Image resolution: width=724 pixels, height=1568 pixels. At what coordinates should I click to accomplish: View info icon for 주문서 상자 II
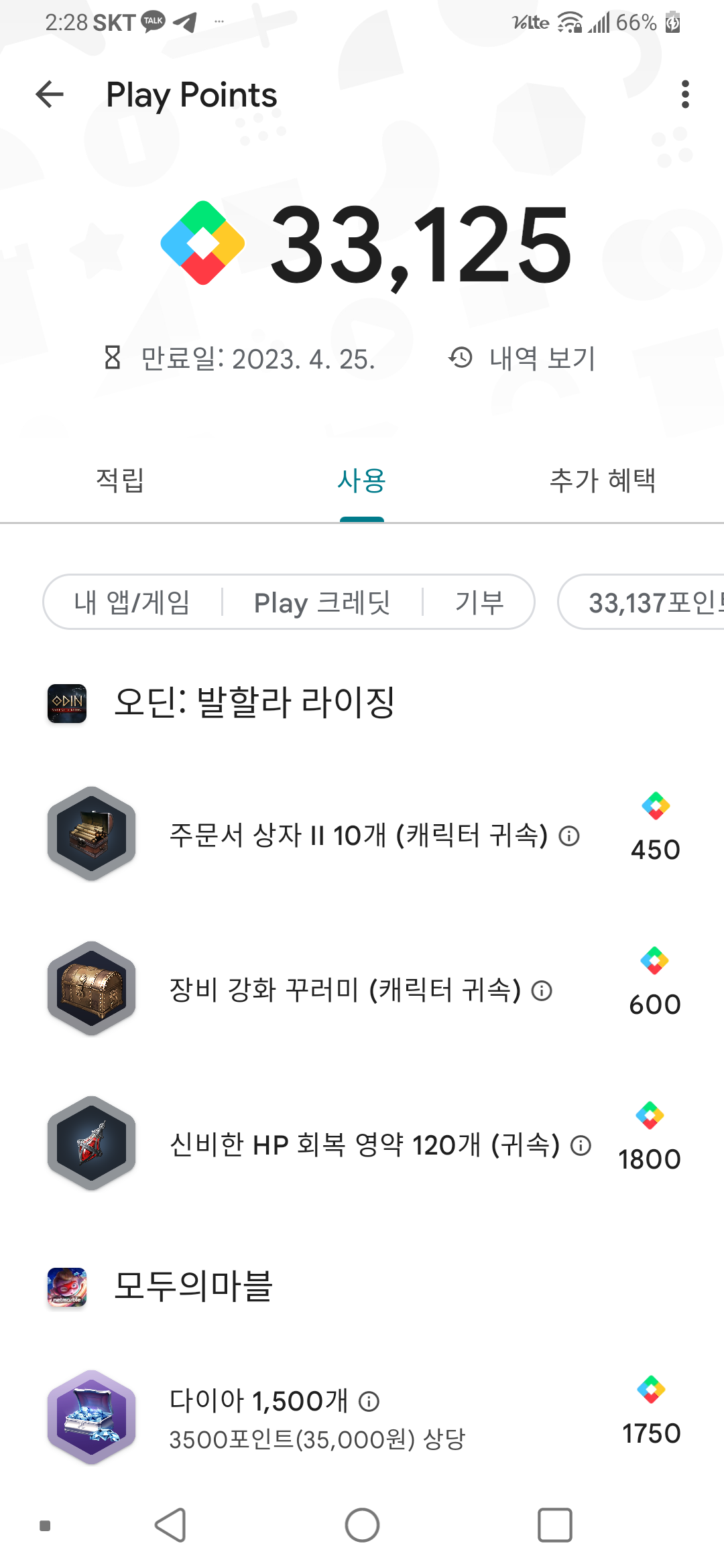pyautogui.click(x=569, y=836)
